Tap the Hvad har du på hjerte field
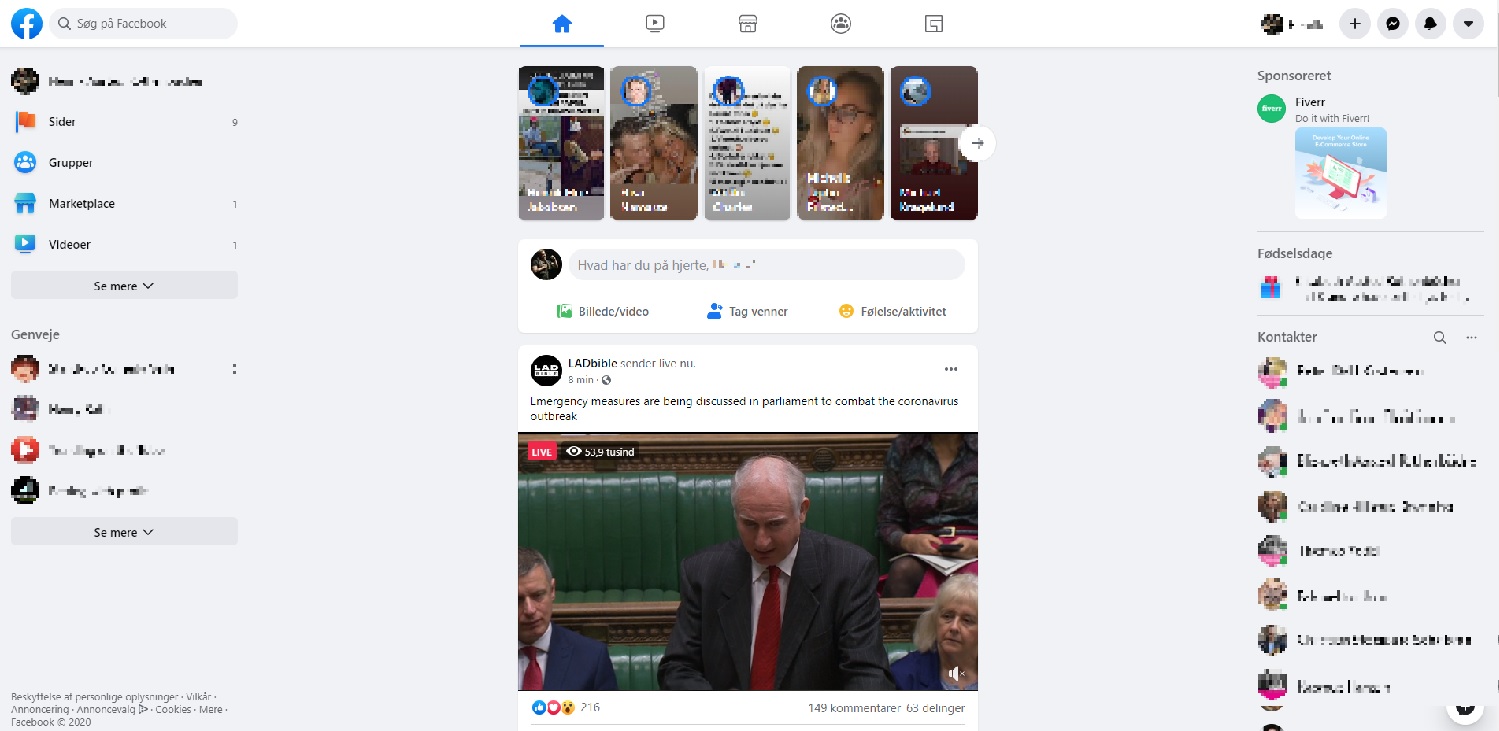Image resolution: width=1499 pixels, height=731 pixels. pos(766,265)
